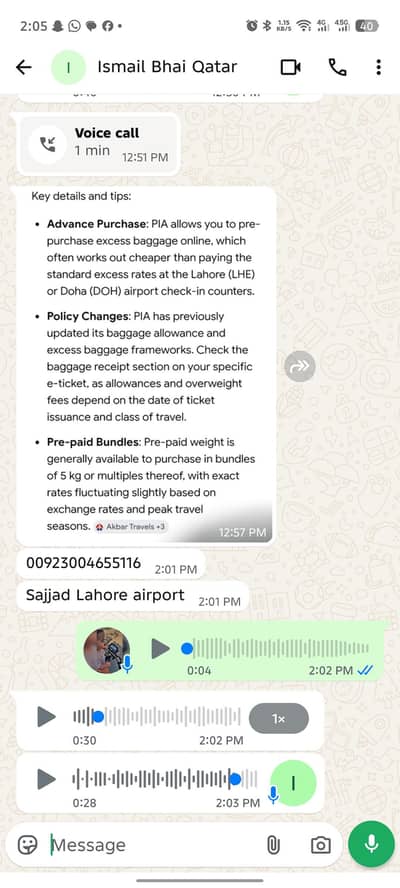The width and height of the screenshot is (400, 888).
Task: Open the chat overflow menu
Action: coord(378,67)
